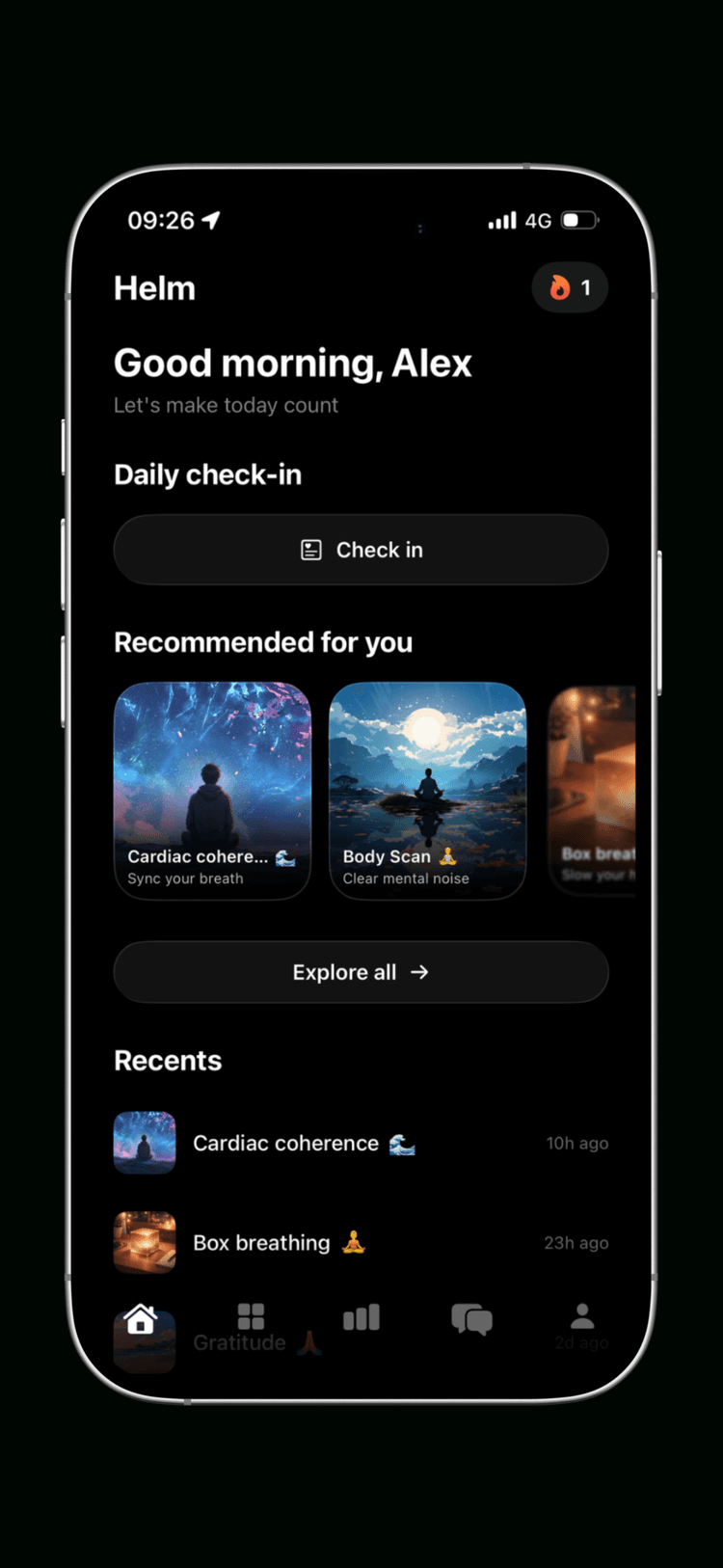
Task: Open the Cardiac coherence recommended card
Action: pyautogui.click(x=212, y=790)
